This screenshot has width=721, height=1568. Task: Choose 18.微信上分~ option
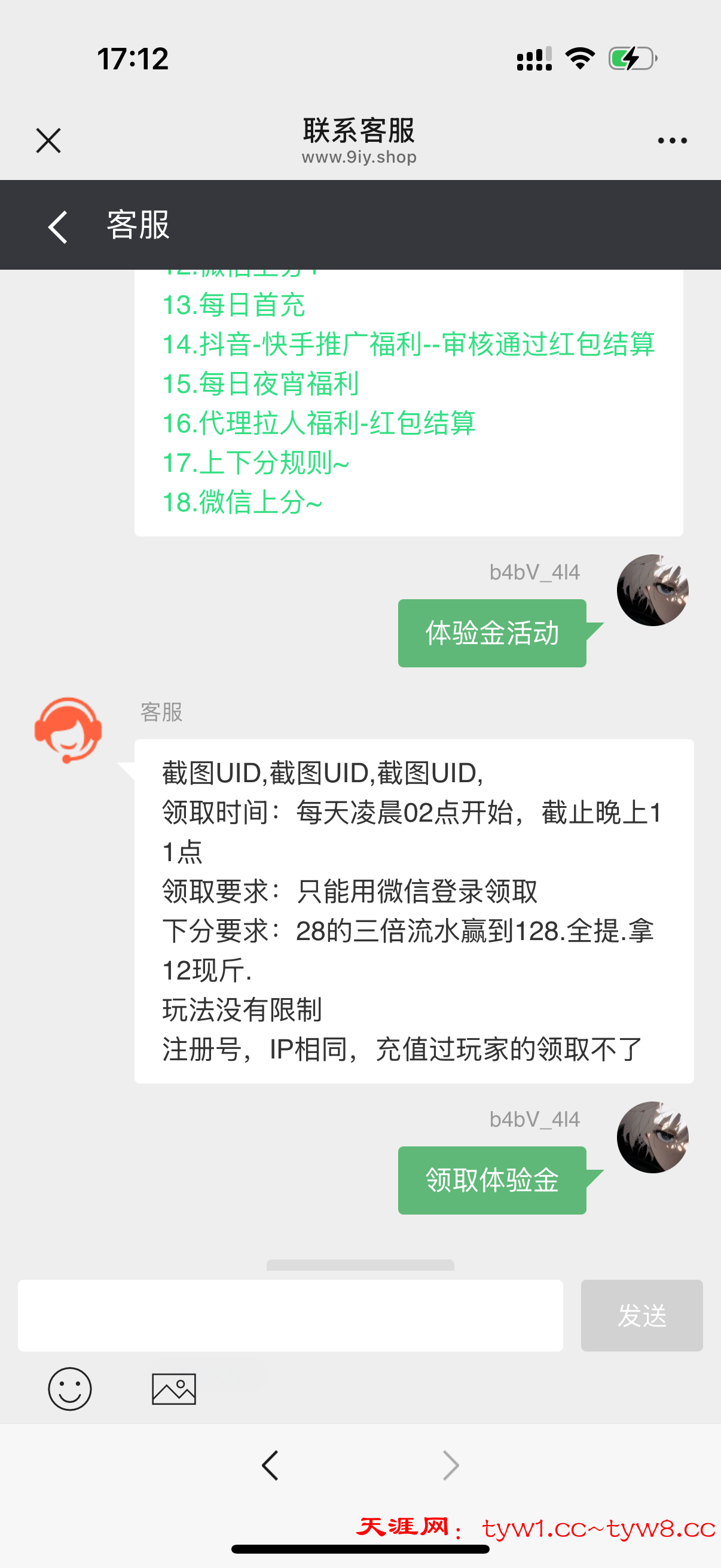242,503
